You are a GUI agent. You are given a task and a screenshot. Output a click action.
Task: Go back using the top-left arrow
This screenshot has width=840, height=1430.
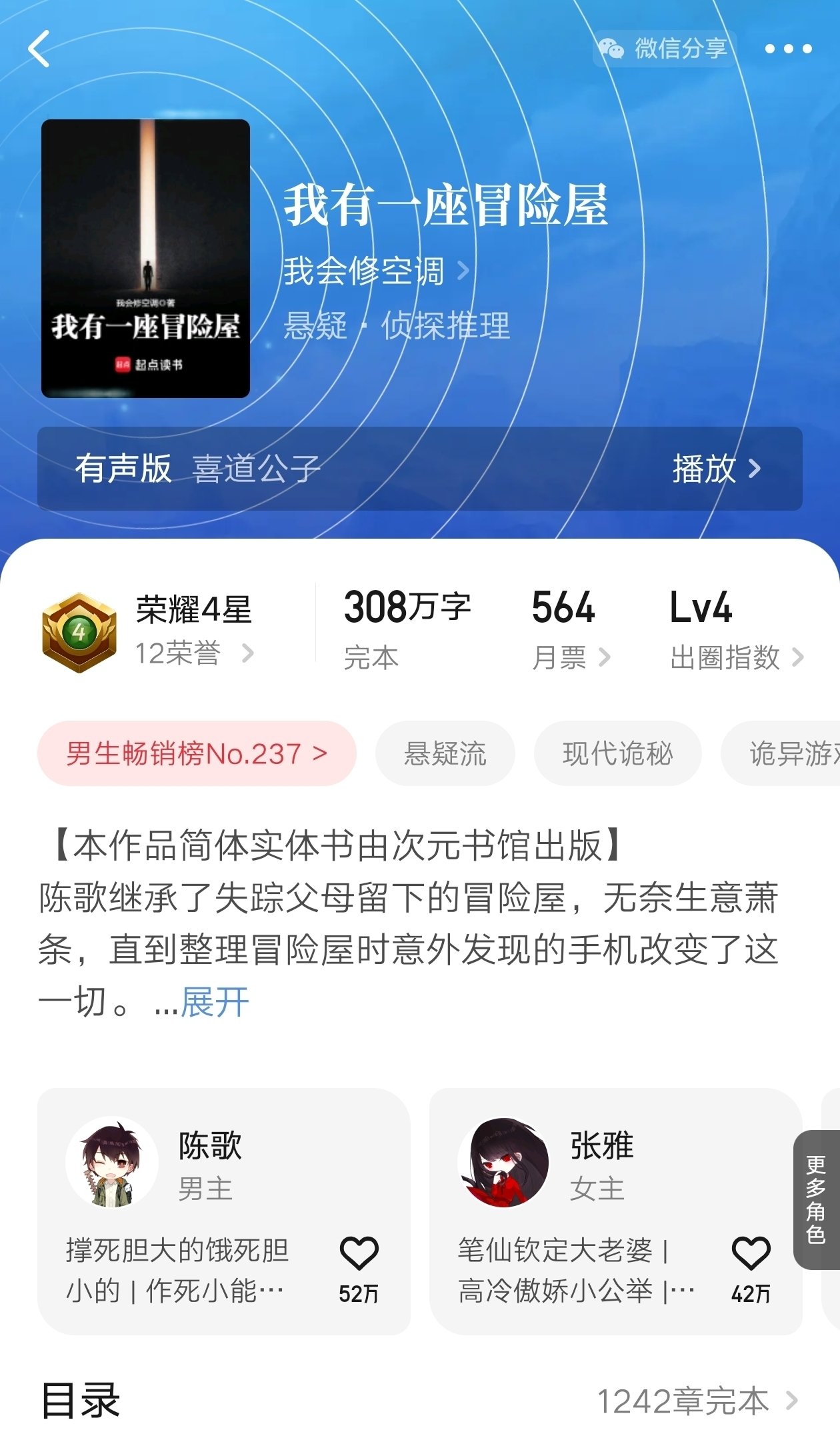pos(40,49)
